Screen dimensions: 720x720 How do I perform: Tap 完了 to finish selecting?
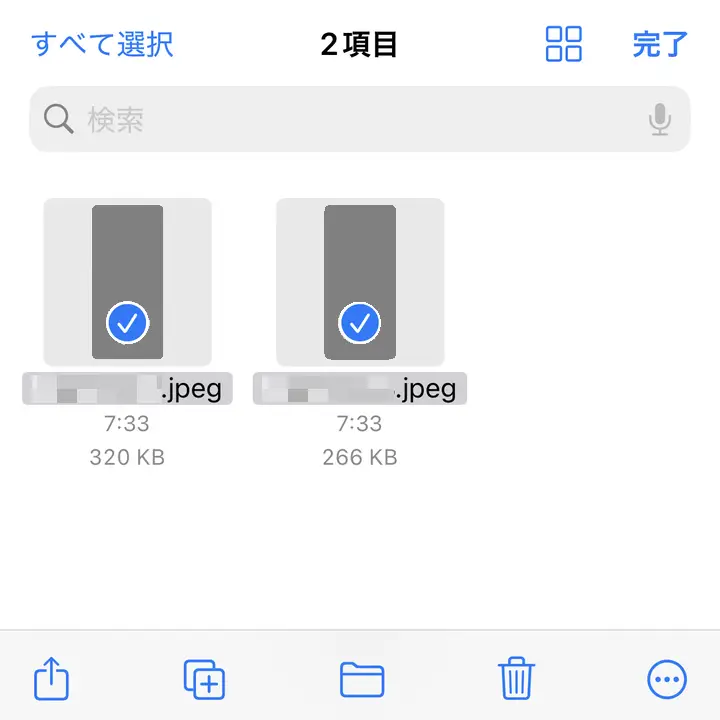click(x=660, y=44)
